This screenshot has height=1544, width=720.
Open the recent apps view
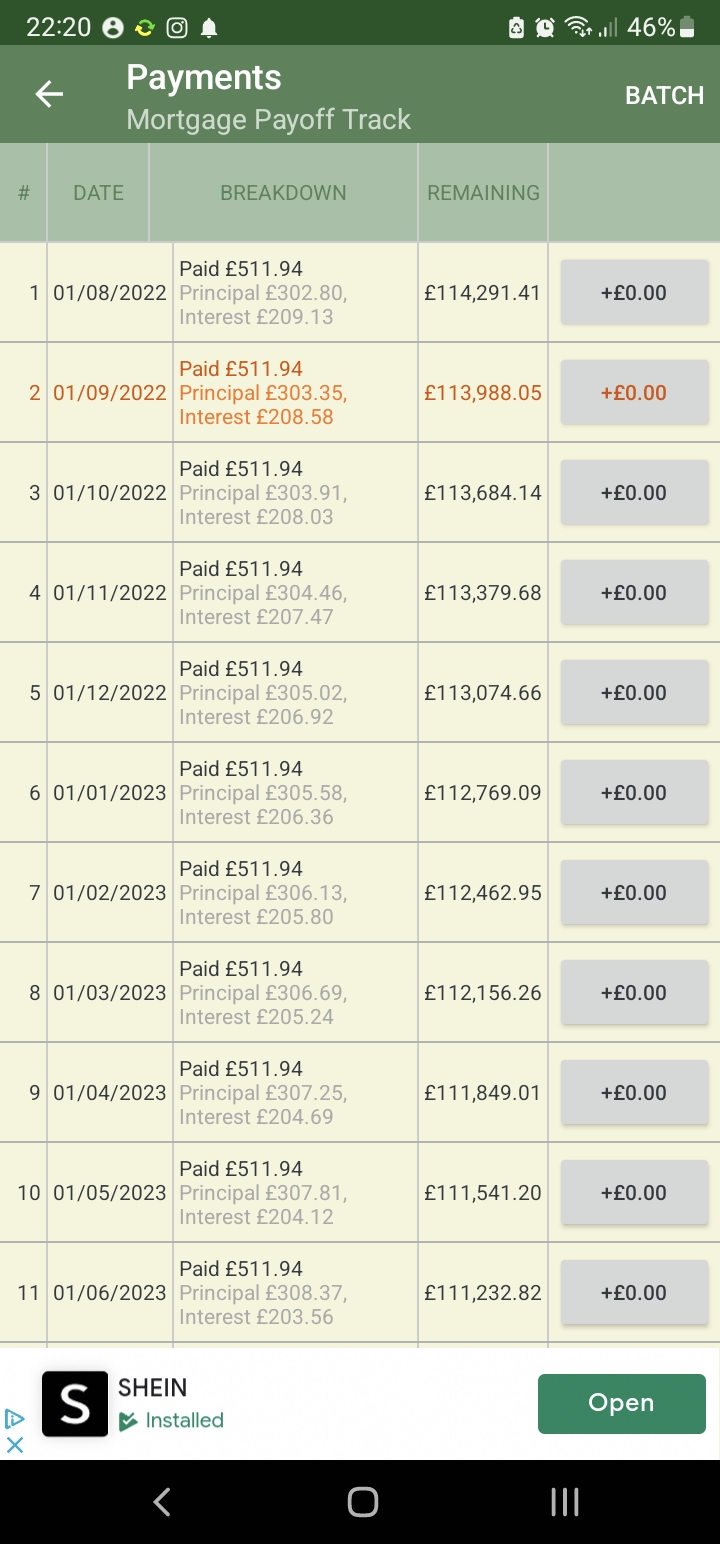[565, 1501]
